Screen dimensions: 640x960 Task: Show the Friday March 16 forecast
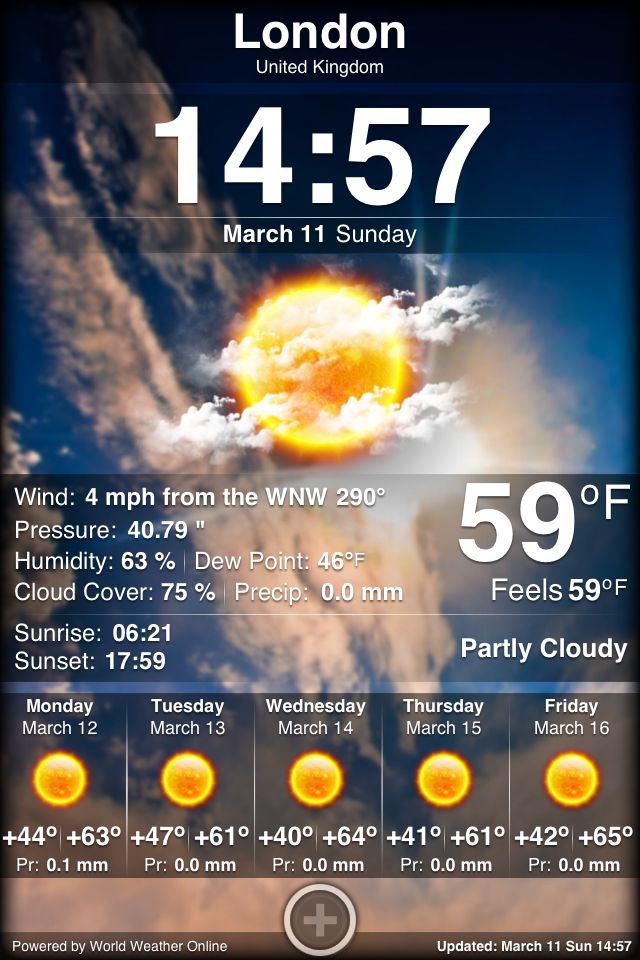[572, 780]
